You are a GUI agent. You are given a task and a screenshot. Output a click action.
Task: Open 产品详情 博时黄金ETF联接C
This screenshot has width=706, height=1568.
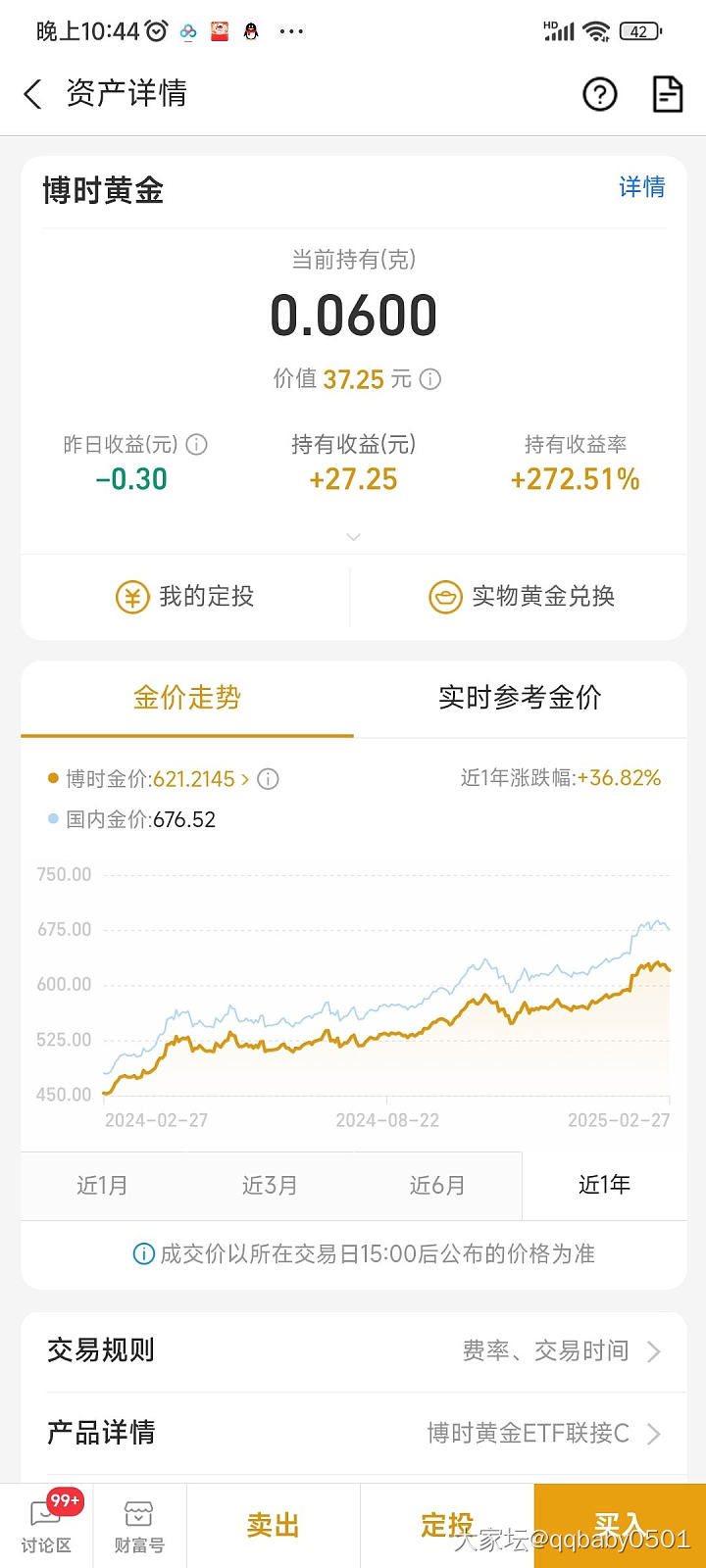click(x=353, y=1433)
